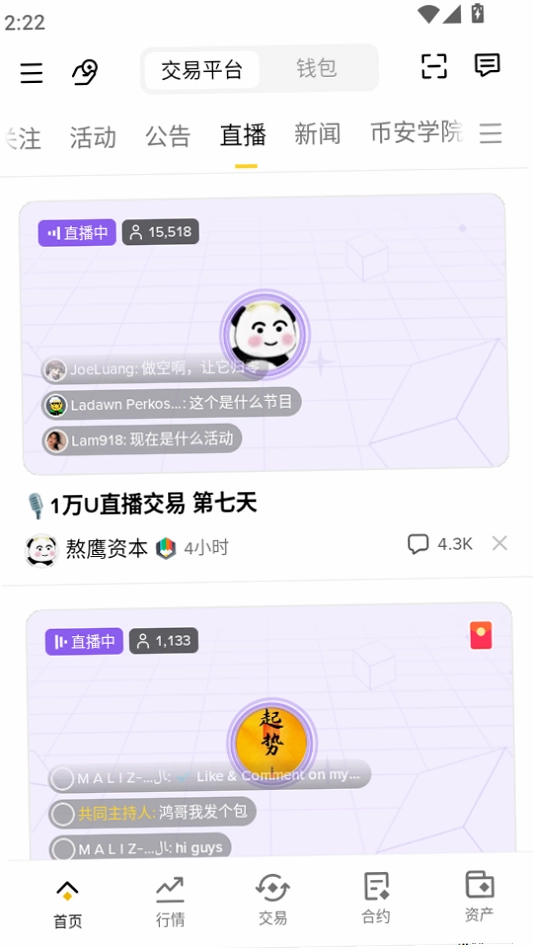This screenshot has height=948, width=533.
Task: Open comments on 熬鹰资本's stream
Action: [440, 544]
